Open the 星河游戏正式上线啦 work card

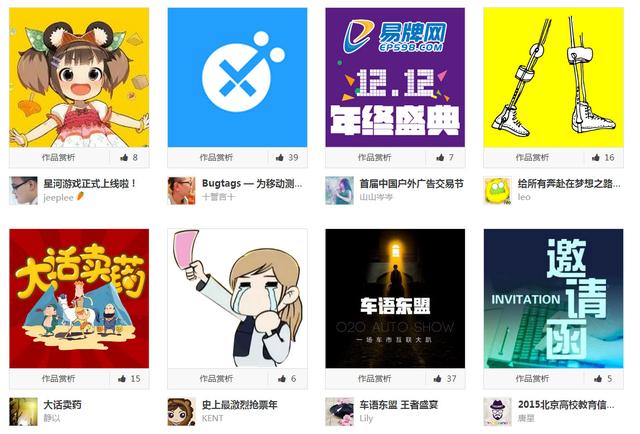[x=79, y=77]
